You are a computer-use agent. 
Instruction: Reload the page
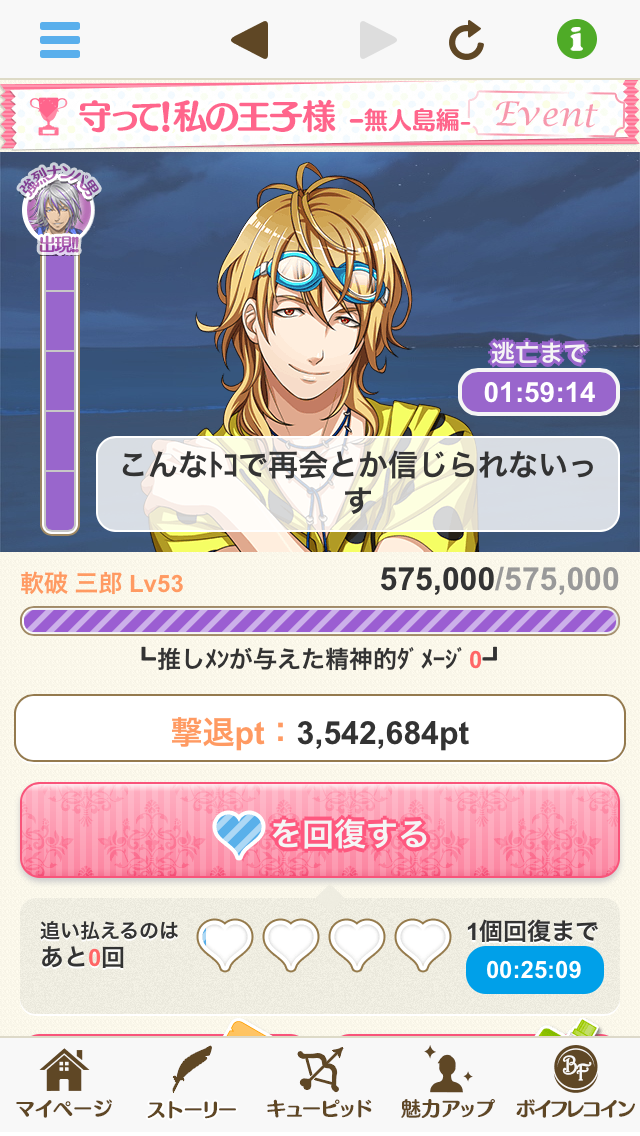click(466, 40)
